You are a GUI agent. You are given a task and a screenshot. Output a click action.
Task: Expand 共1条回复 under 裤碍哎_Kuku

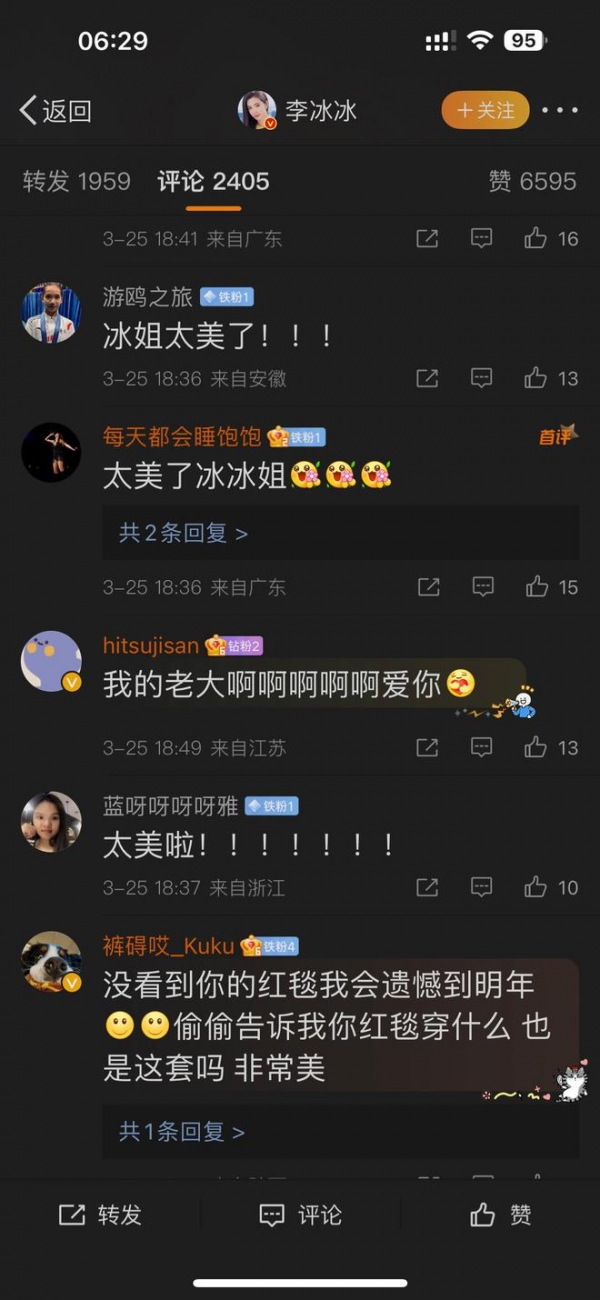182,1132
